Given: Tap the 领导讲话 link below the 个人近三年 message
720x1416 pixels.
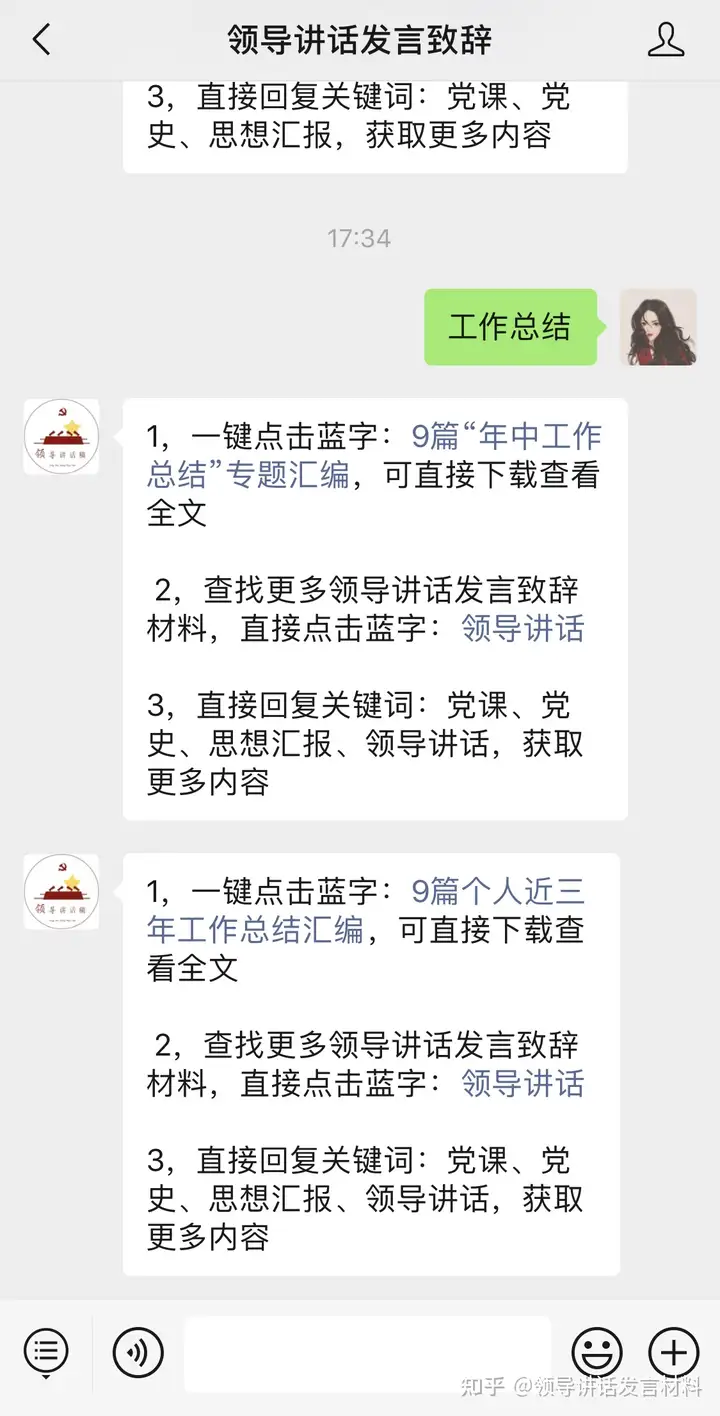Looking at the screenshot, I should click(x=522, y=1083).
